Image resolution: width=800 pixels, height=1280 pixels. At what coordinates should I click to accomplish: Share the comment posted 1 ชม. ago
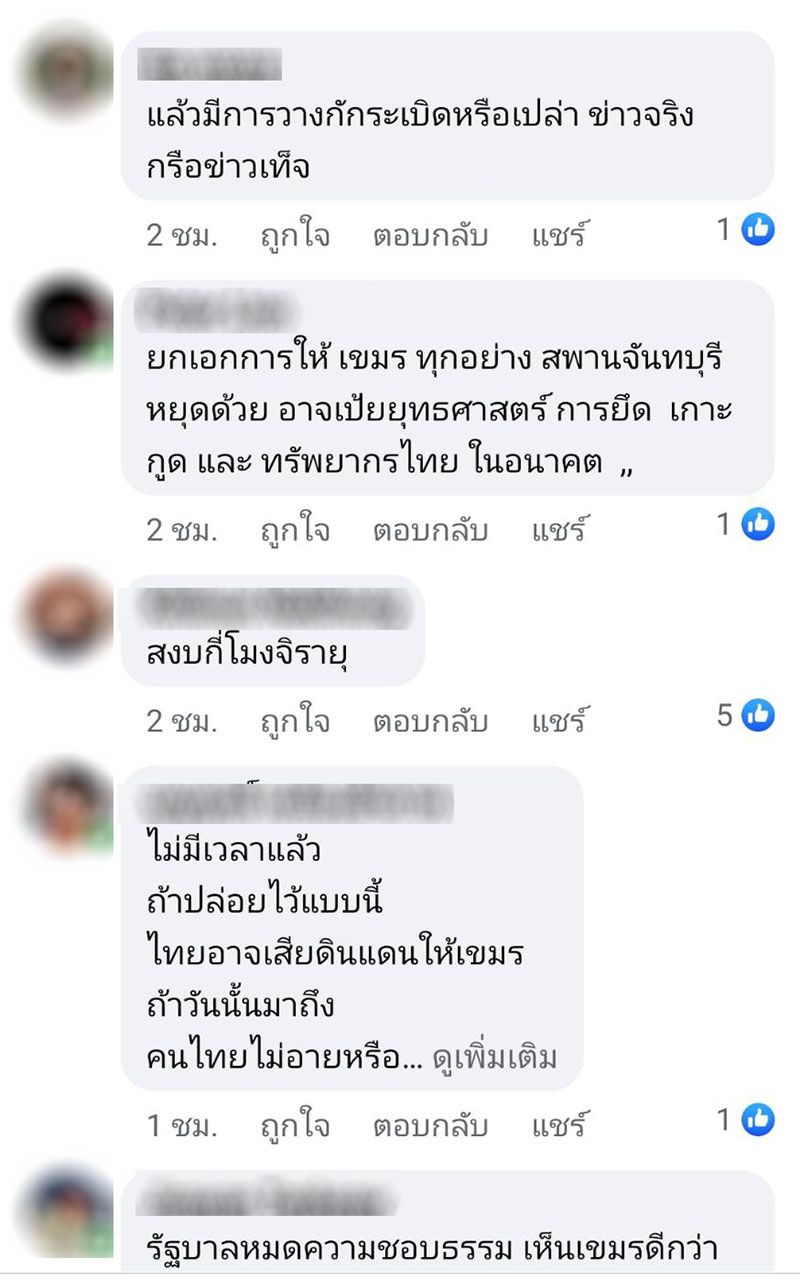[557, 1126]
